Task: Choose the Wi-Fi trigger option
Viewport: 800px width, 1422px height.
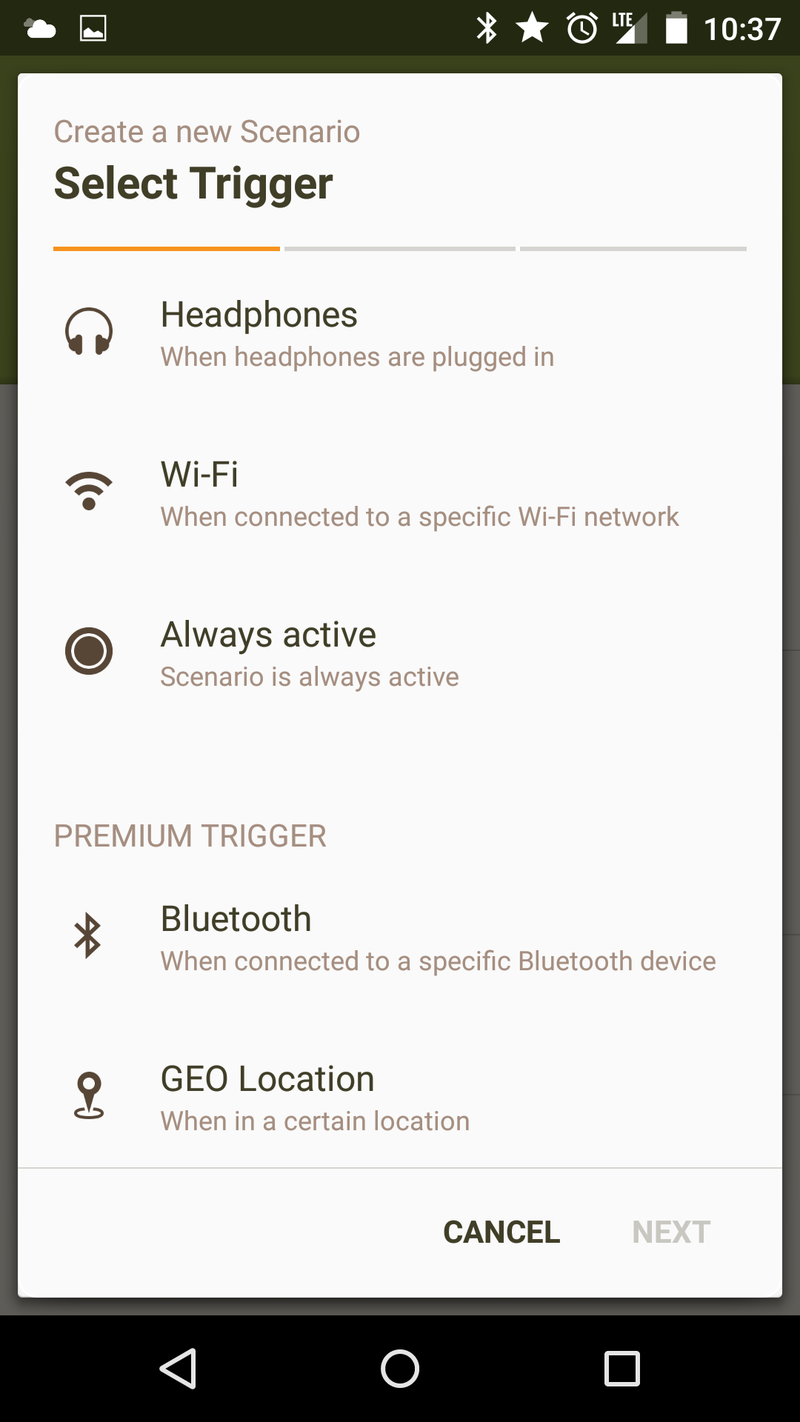Action: tap(400, 494)
